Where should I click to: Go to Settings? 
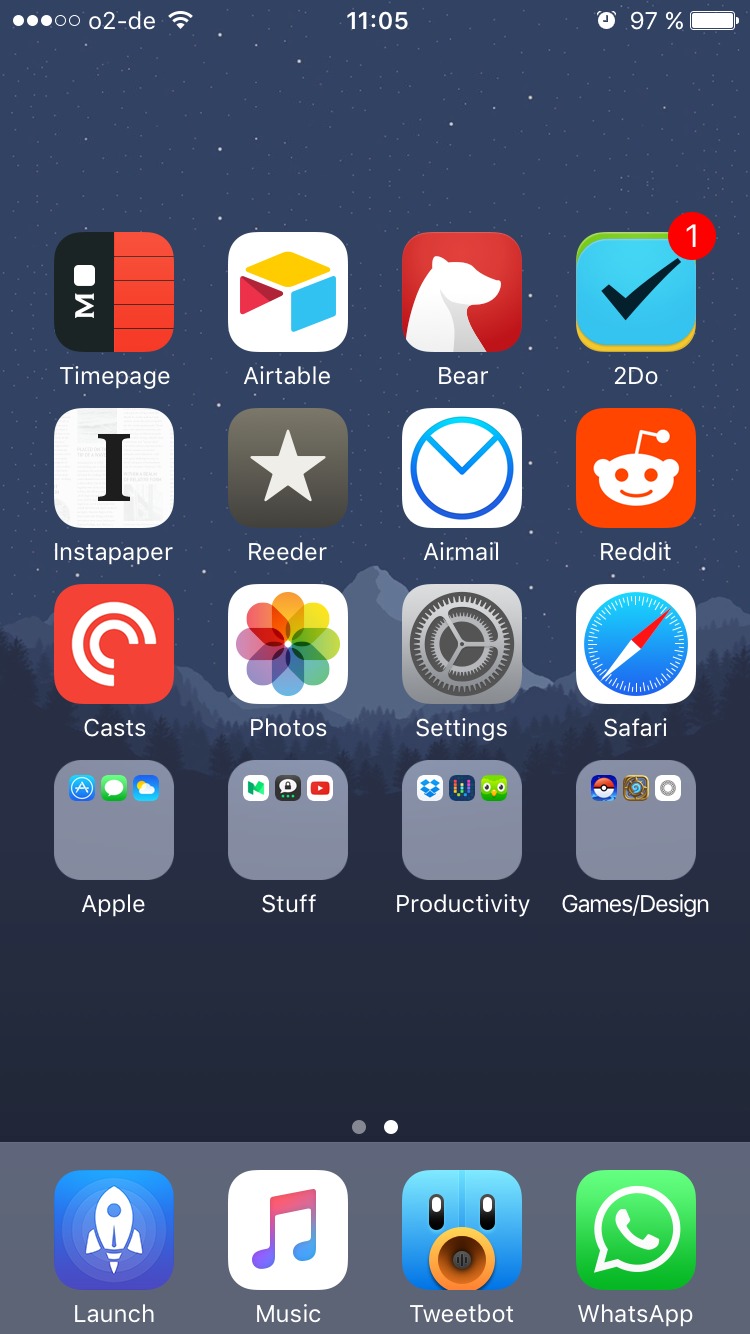click(462, 644)
